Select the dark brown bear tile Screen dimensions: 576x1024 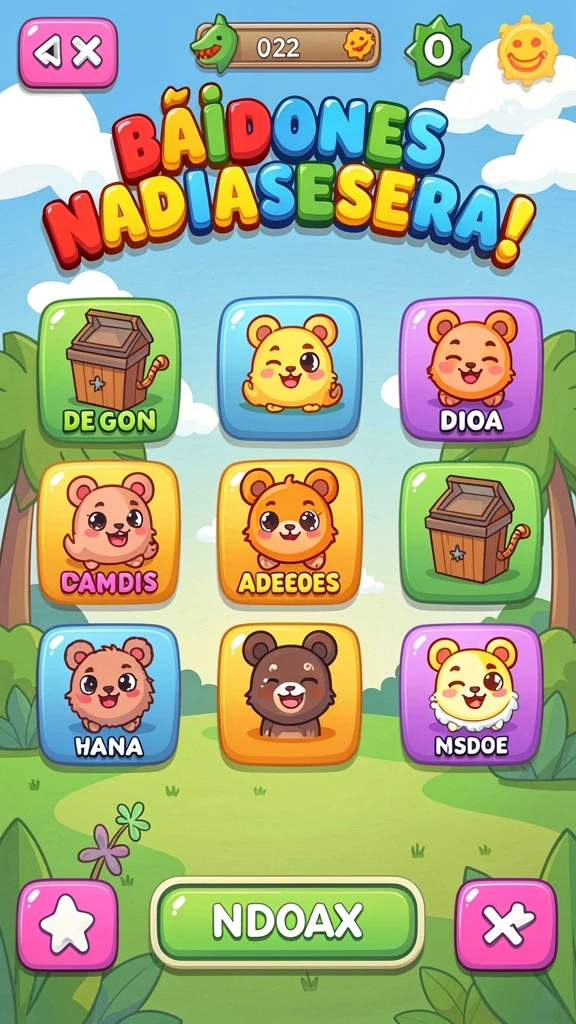290,694
